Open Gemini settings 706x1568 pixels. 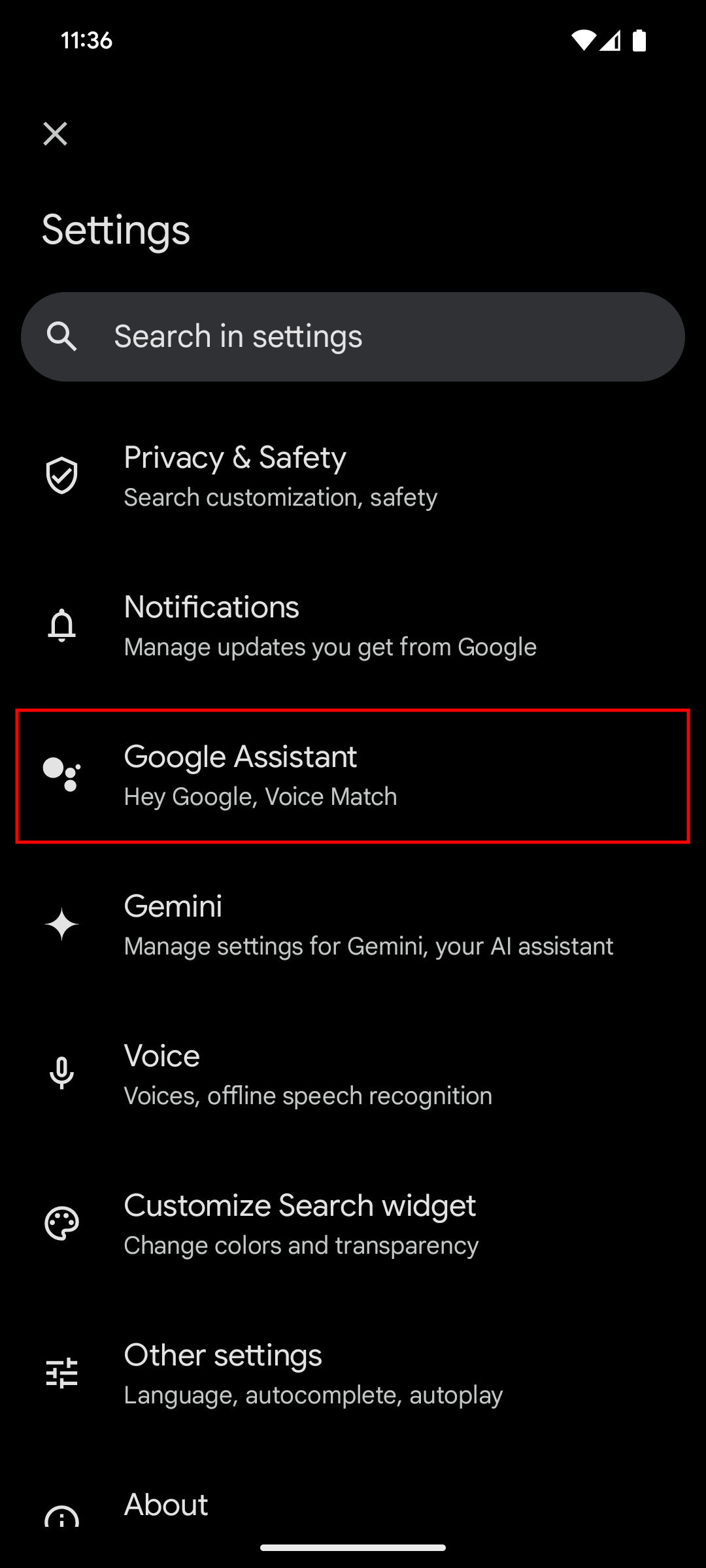(x=353, y=925)
